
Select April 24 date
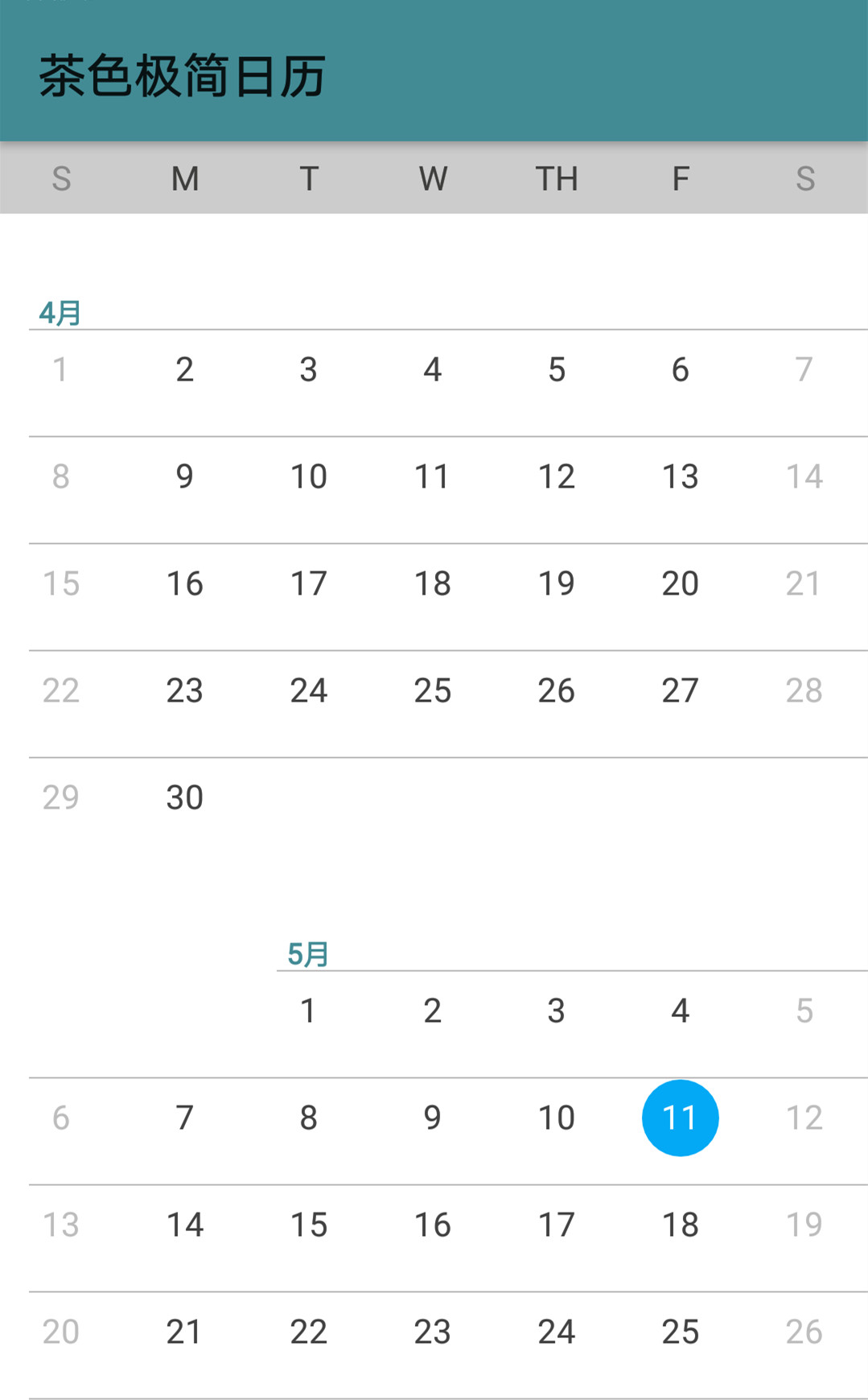pos(308,691)
